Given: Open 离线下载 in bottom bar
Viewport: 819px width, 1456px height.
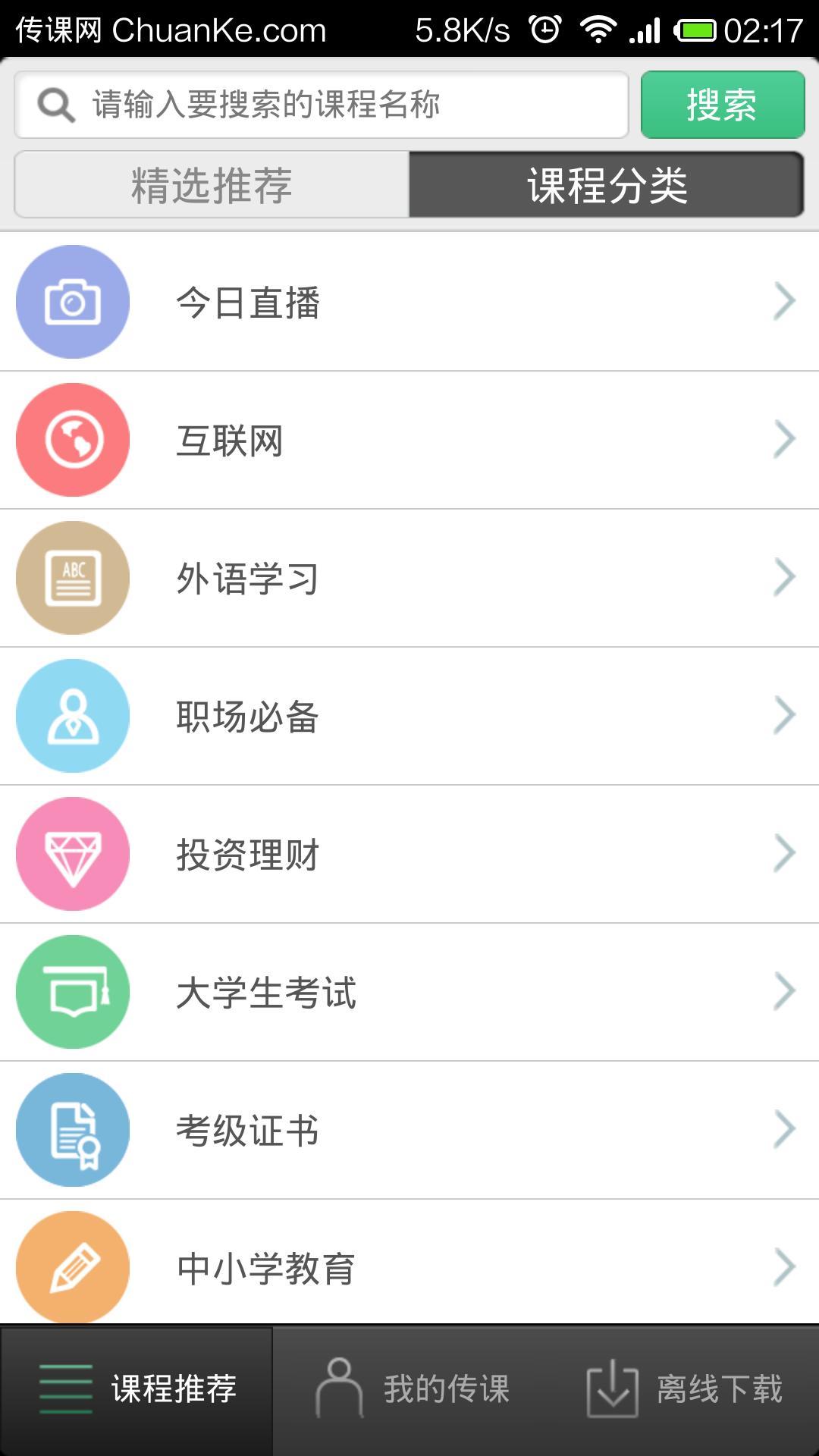Looking at the screenshot, I should pyautogui.click(x=684, y=1389).
